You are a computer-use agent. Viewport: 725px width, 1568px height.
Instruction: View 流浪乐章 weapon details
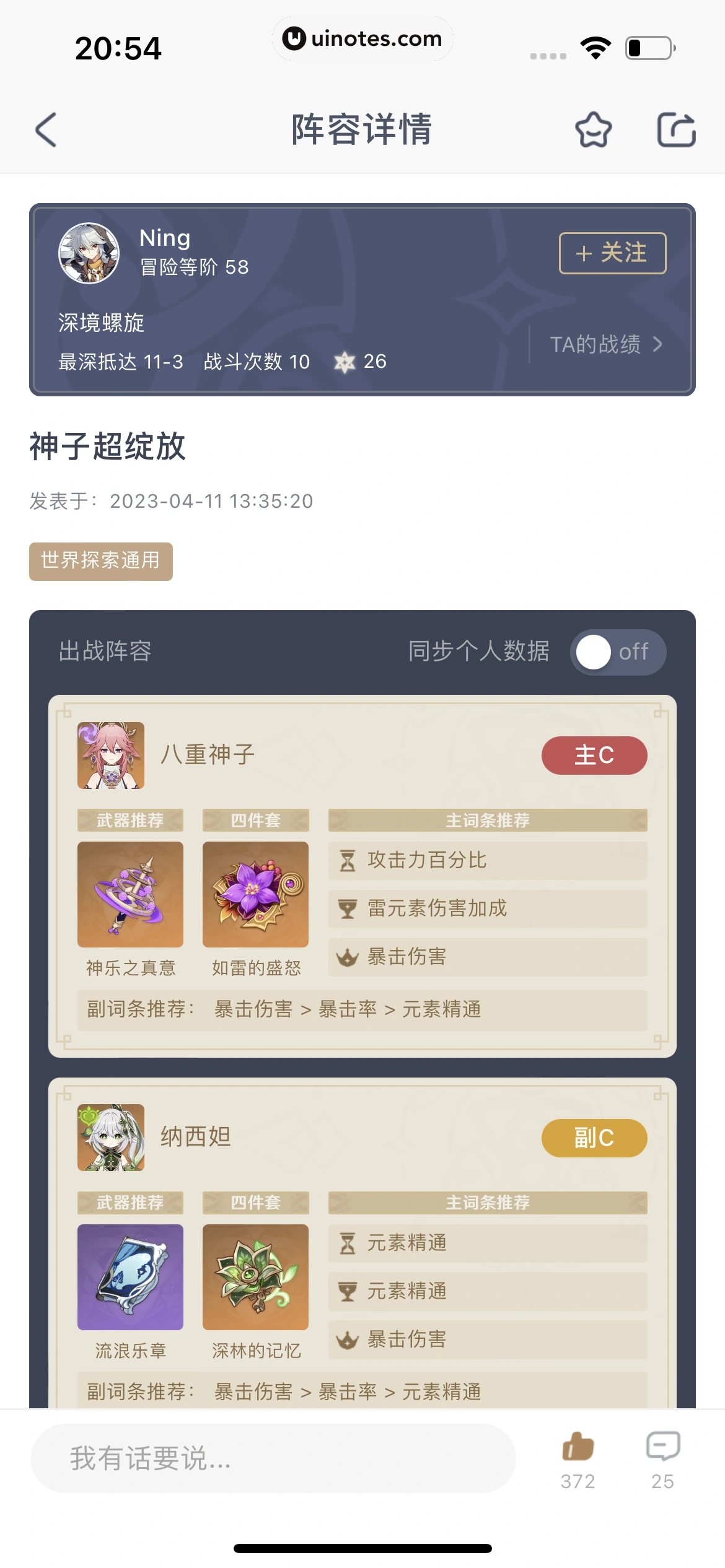pyautogui.click(x=130, y=1277)
